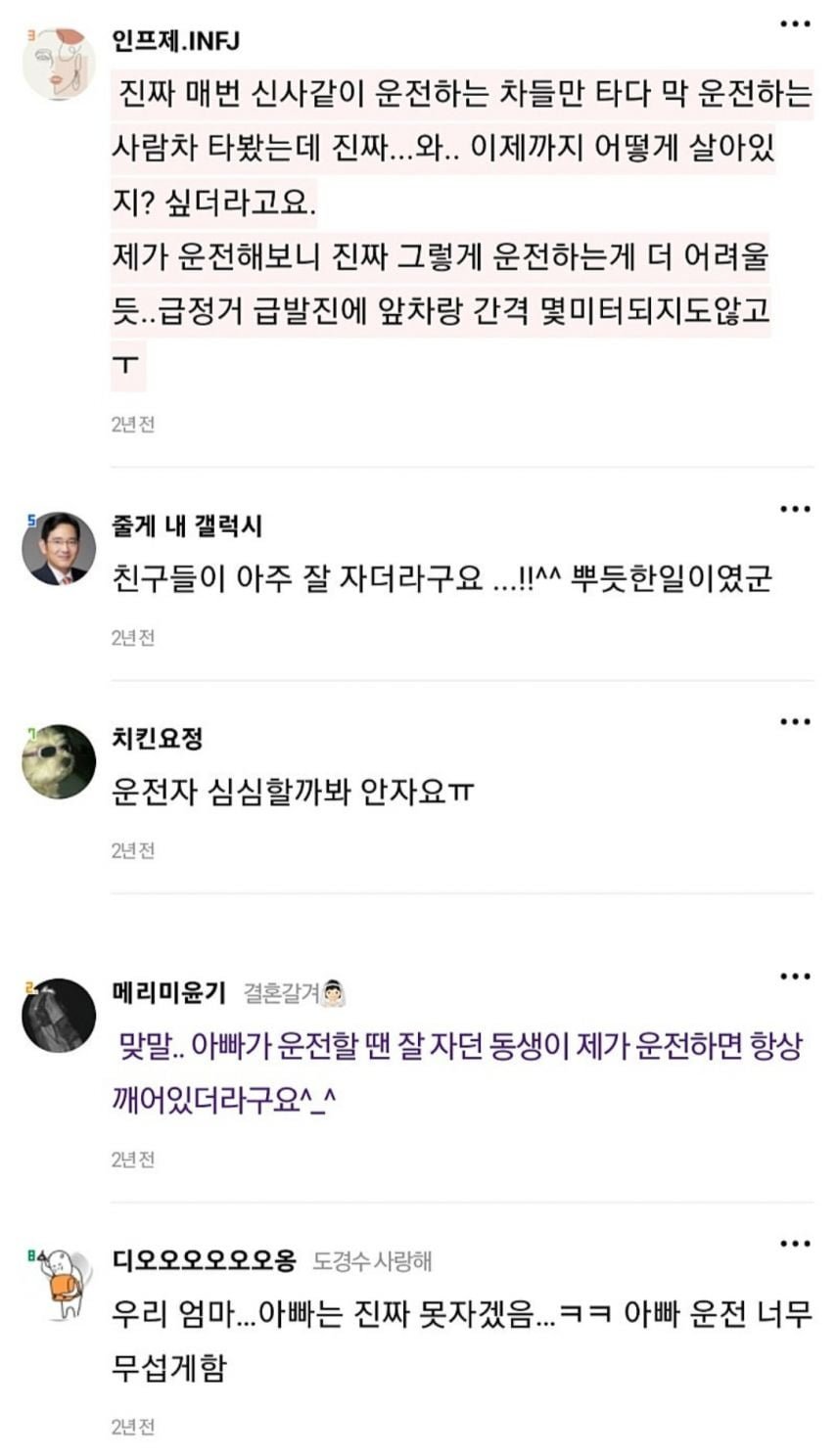The width and height of the screenshot is (836, 1456).
Task: Open the three-dot menu on 디오오오오오오옹's comment
Action: click(x=795, y=1245)
